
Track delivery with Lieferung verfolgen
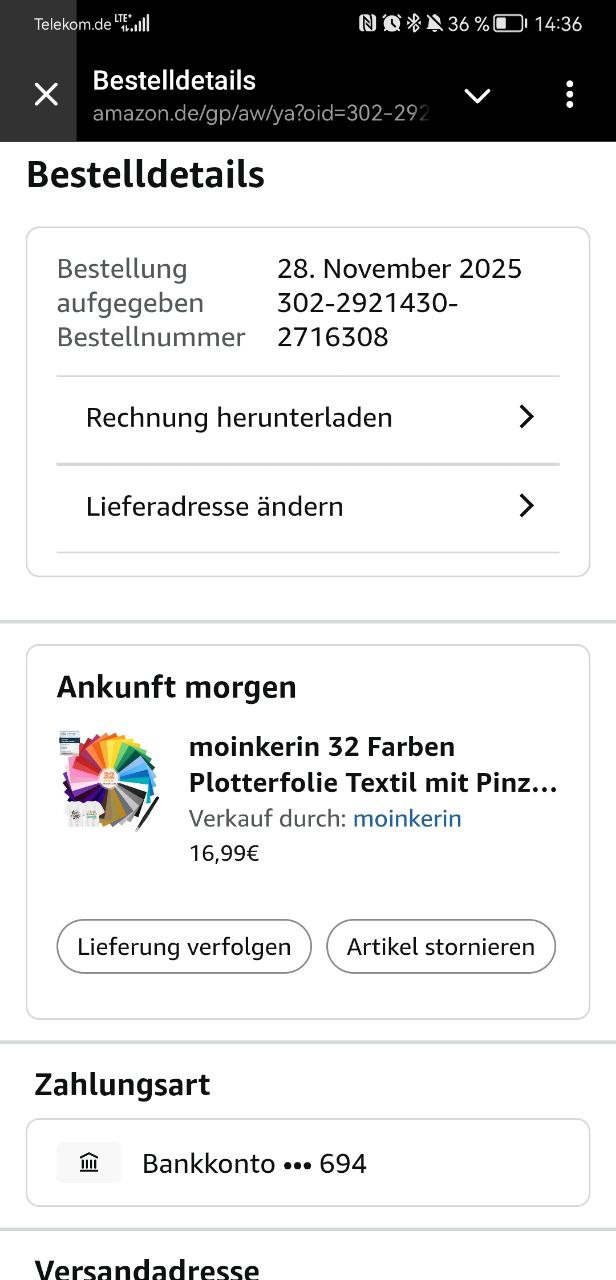(x=184, y=947)
